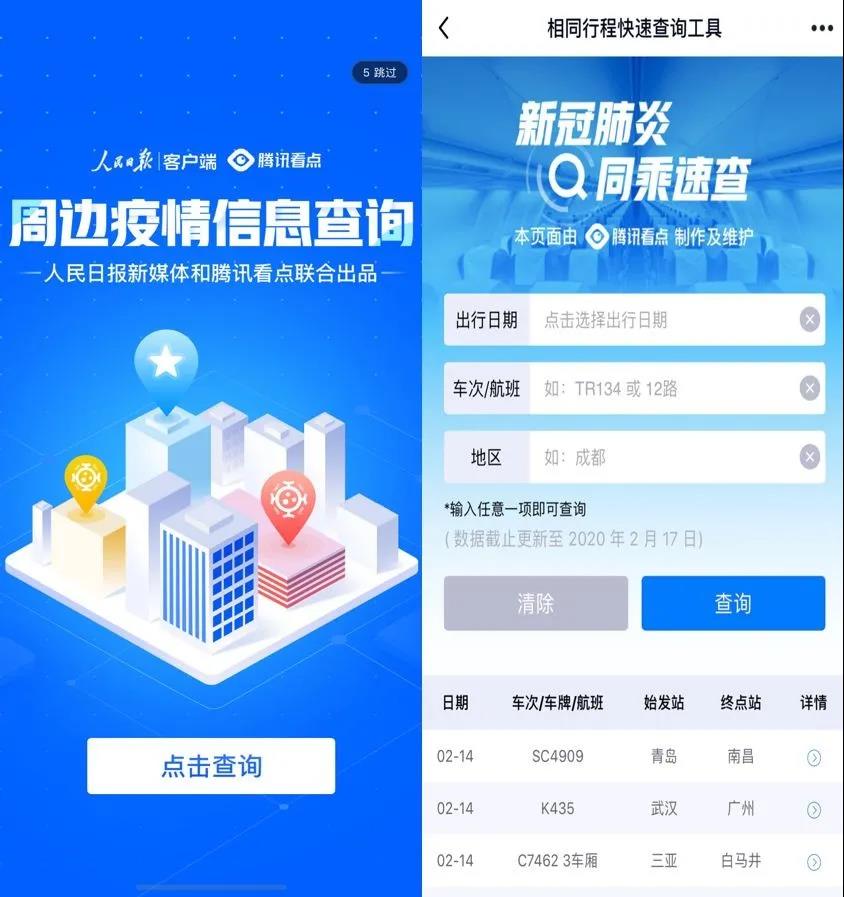844x897 pixels.
Task: Click the 清除 clear button
Action: click(x=535, y=603)
